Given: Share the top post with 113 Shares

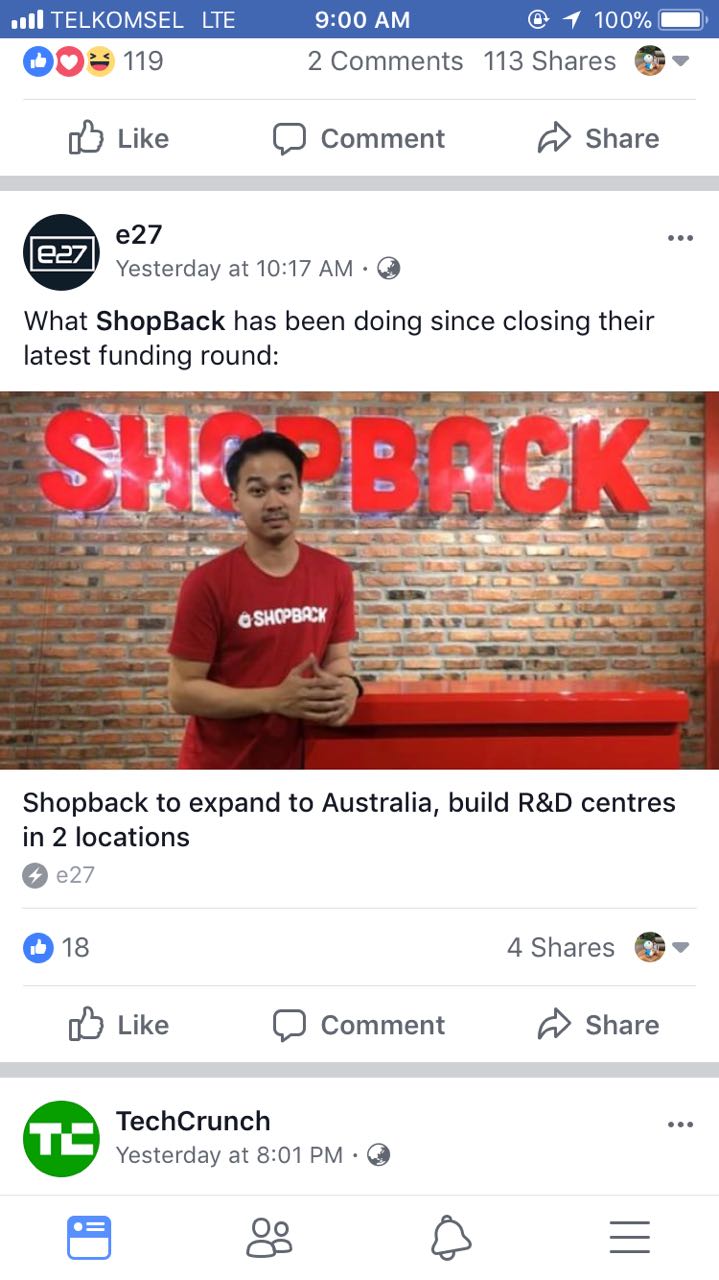Looking at the screenshot, I should click(x=598, y=138).
